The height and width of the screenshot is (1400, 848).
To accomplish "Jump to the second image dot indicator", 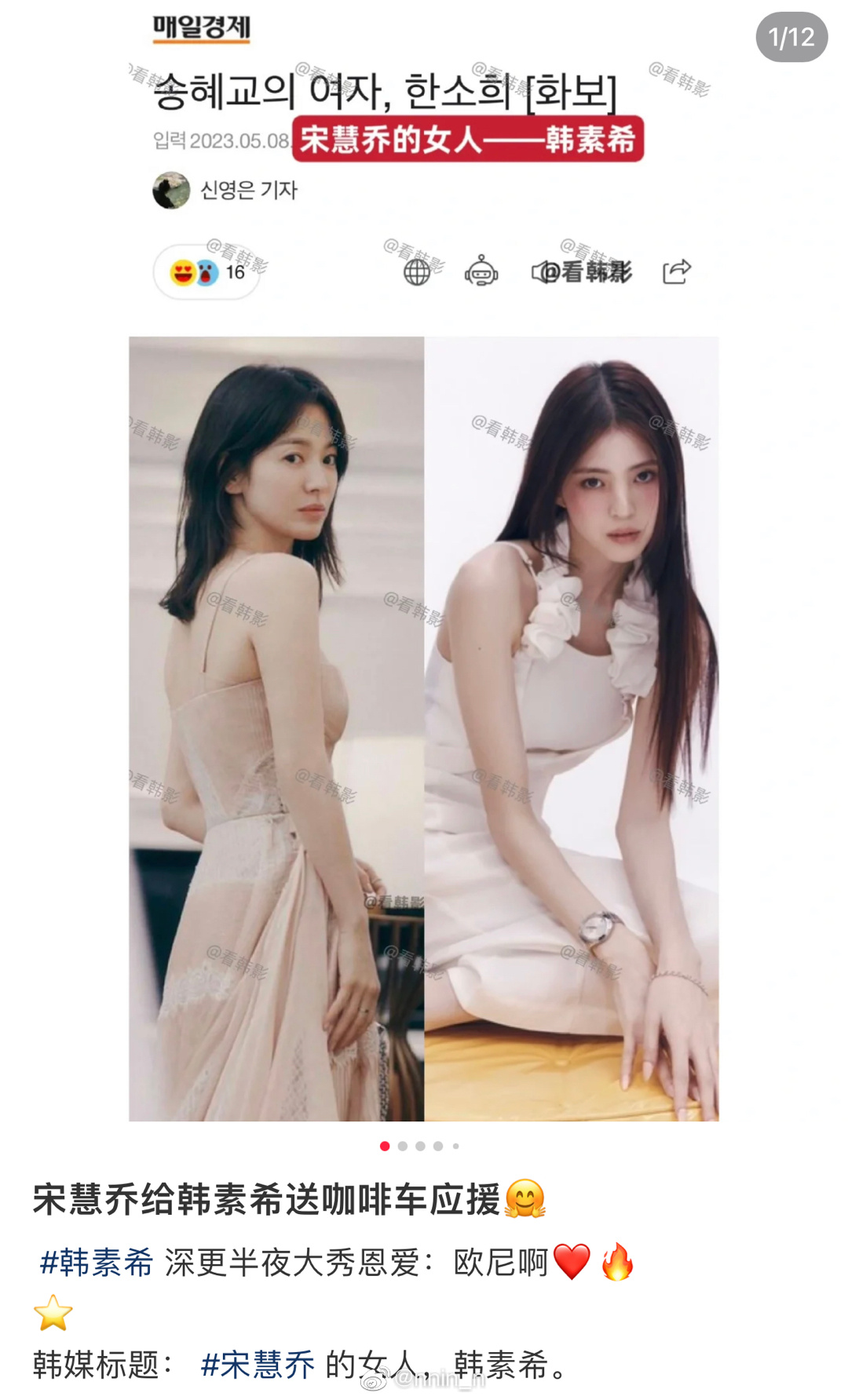I will pyautogui.click(x=403, y=1147).
